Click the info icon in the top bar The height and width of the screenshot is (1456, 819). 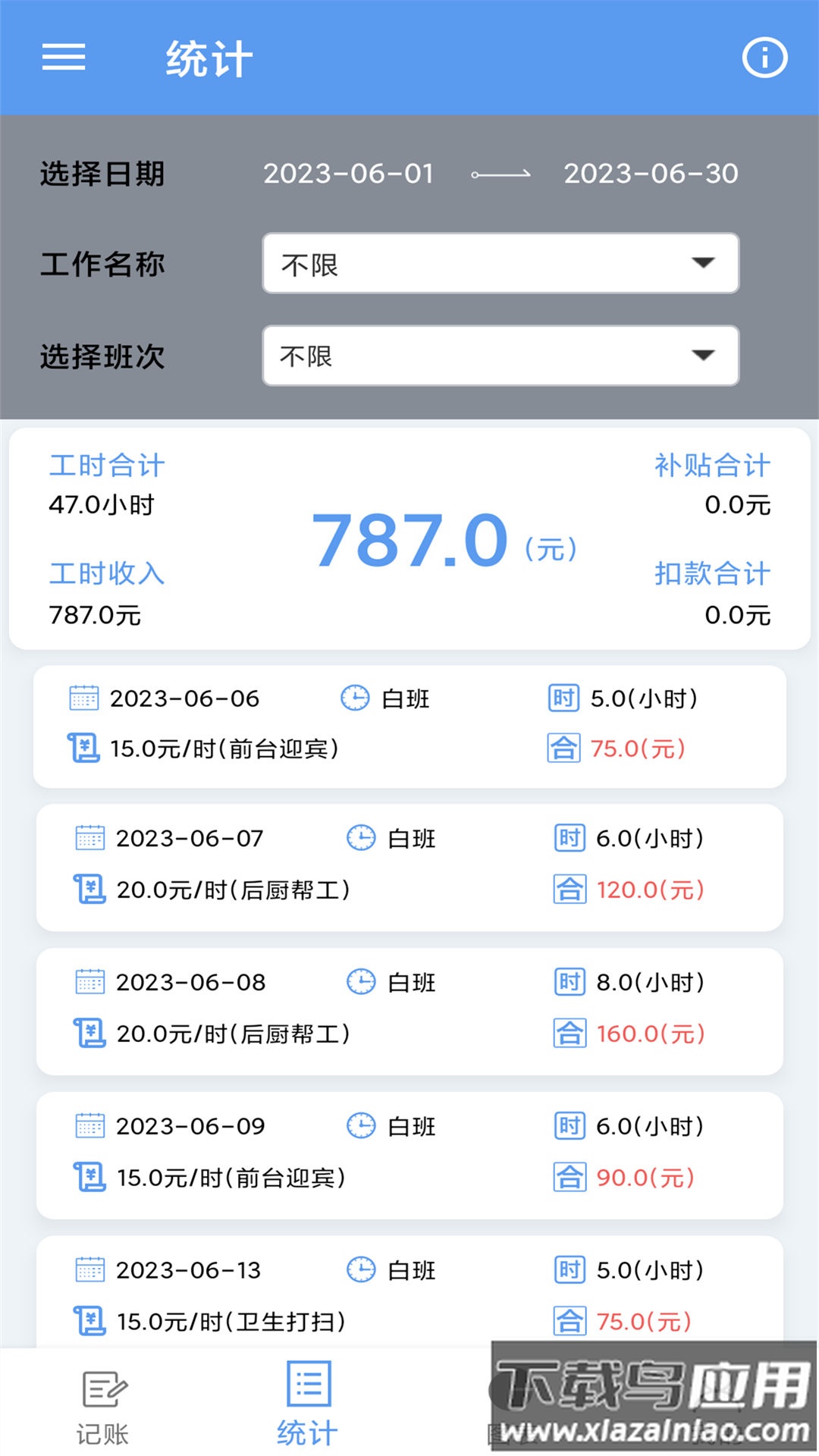coord(764,58)
